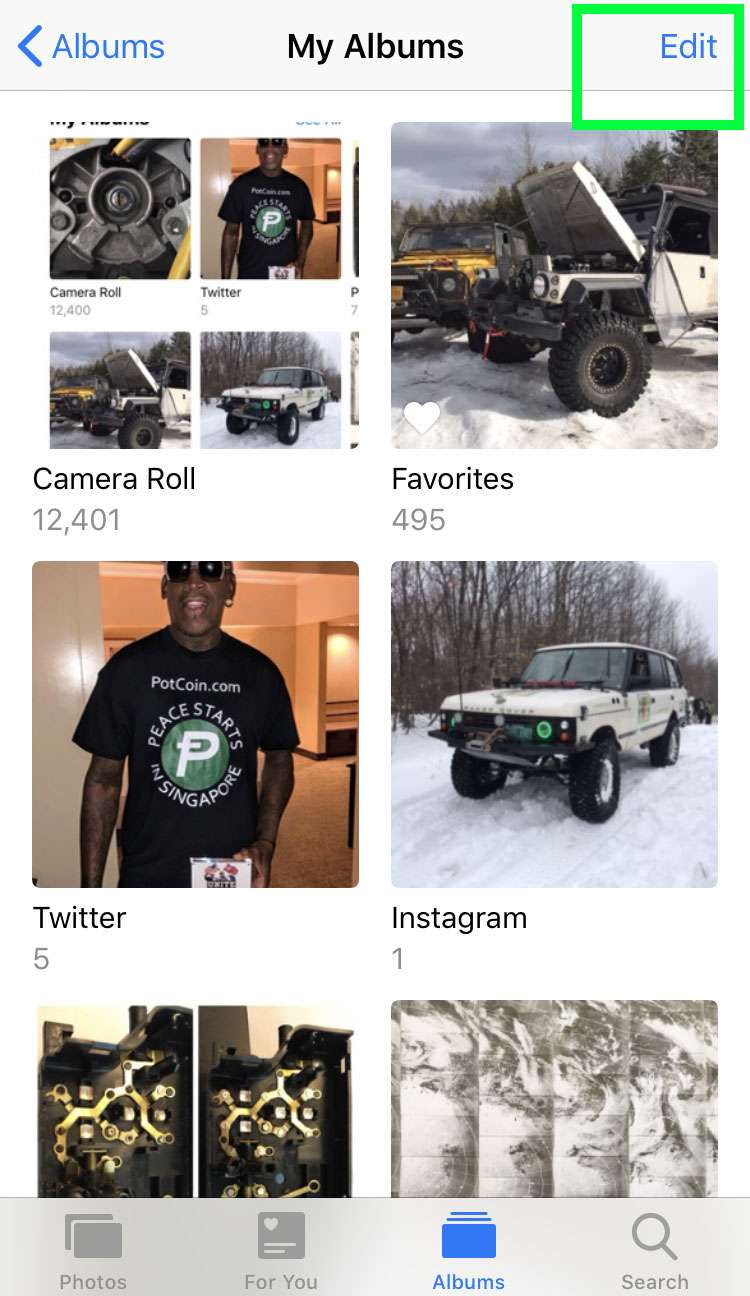The height and width of the screenshot is (1296, 750).
Task: Open the Twitter album
Action: (195, 724)
